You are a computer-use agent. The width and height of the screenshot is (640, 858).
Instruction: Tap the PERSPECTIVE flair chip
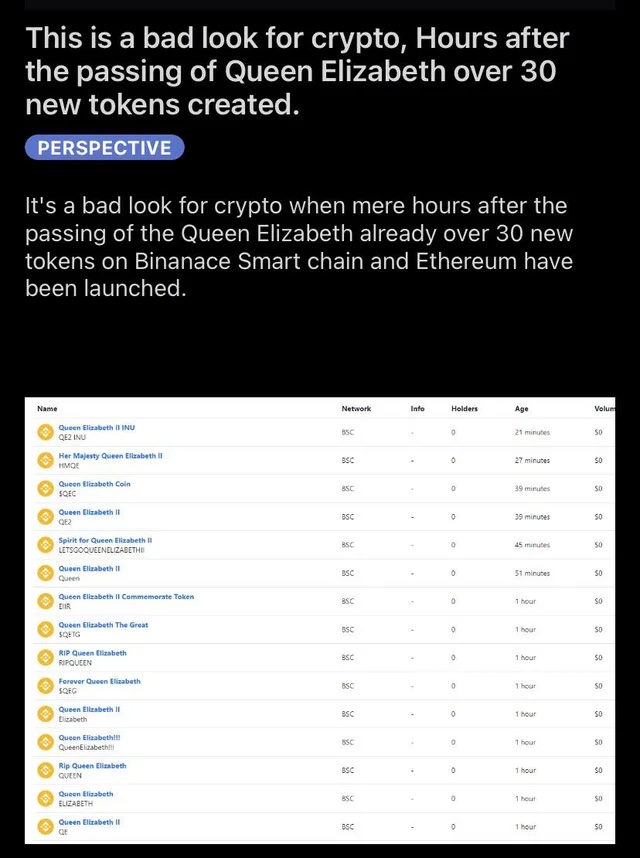[104, 148]
